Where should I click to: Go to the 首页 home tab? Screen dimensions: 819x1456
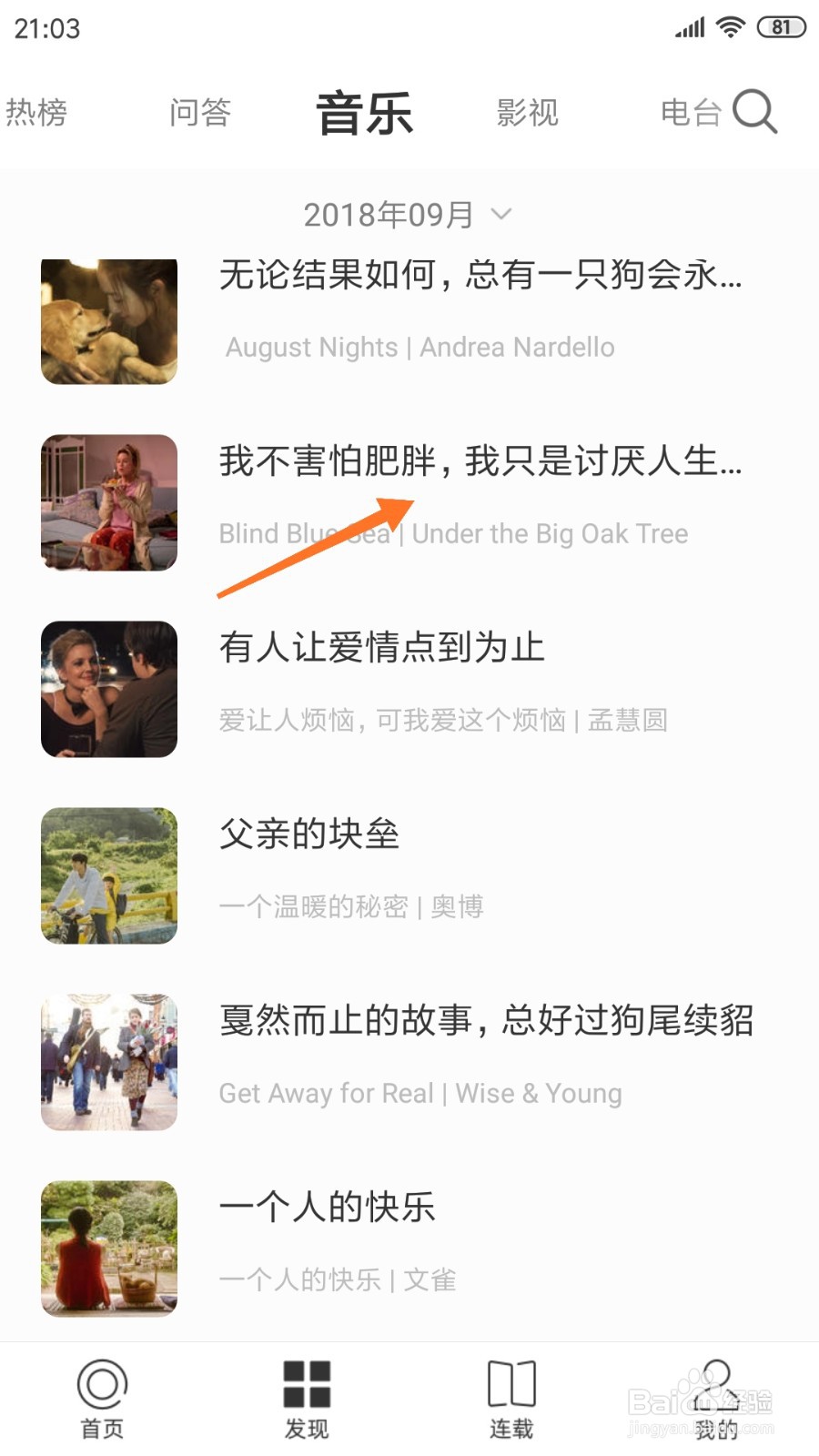point(102,1399)
